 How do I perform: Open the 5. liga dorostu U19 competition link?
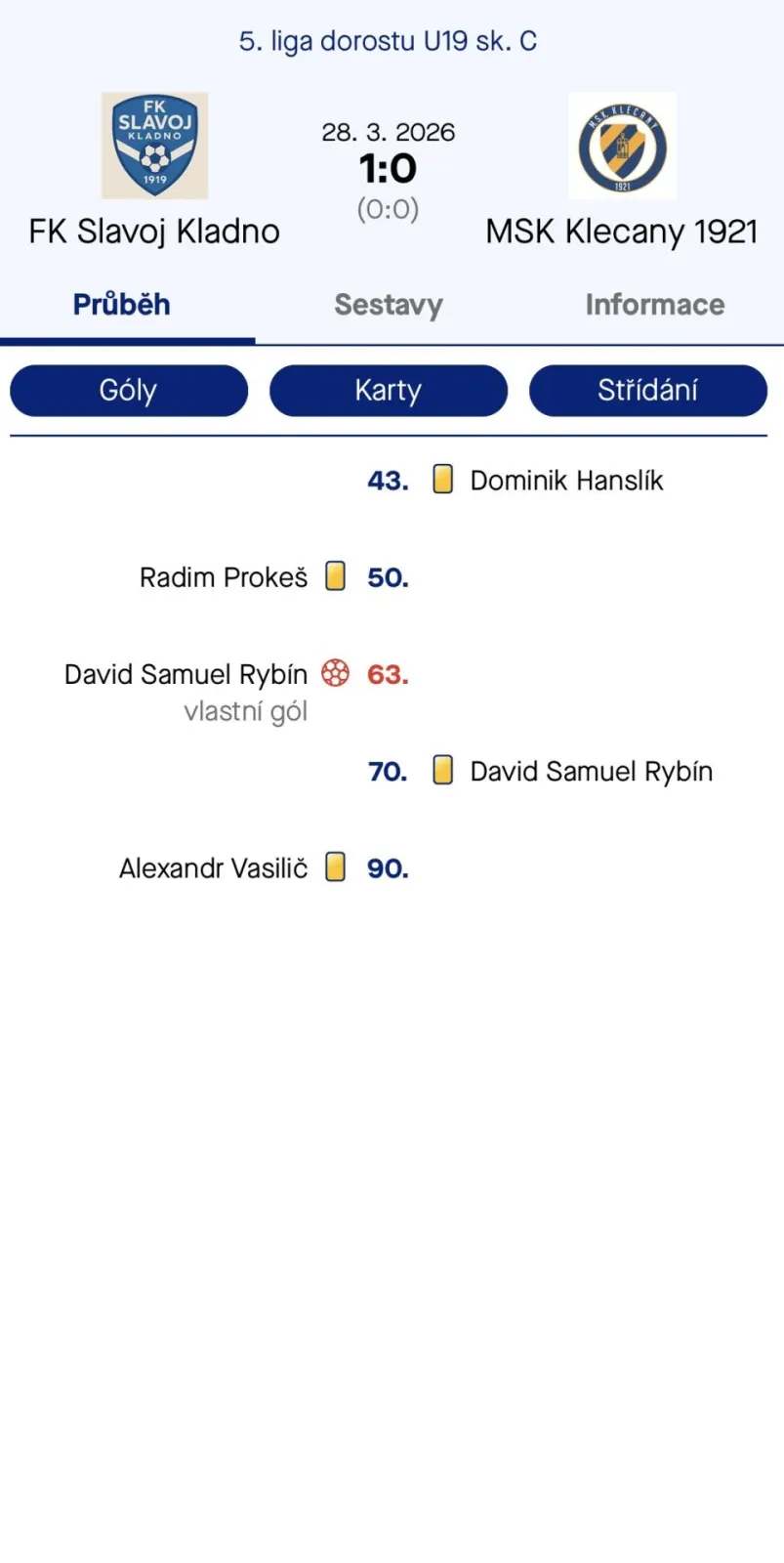point(388,41)
